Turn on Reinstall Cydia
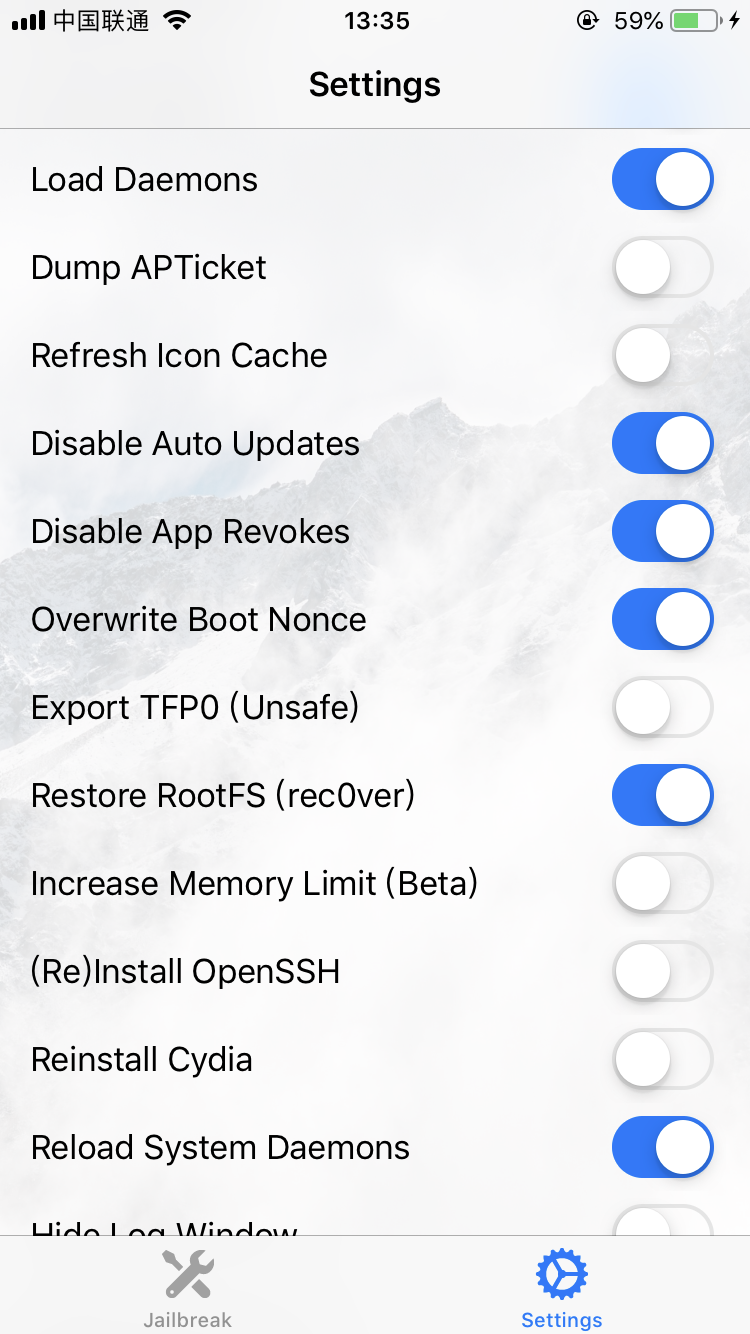 click(x=663, y=1059)
